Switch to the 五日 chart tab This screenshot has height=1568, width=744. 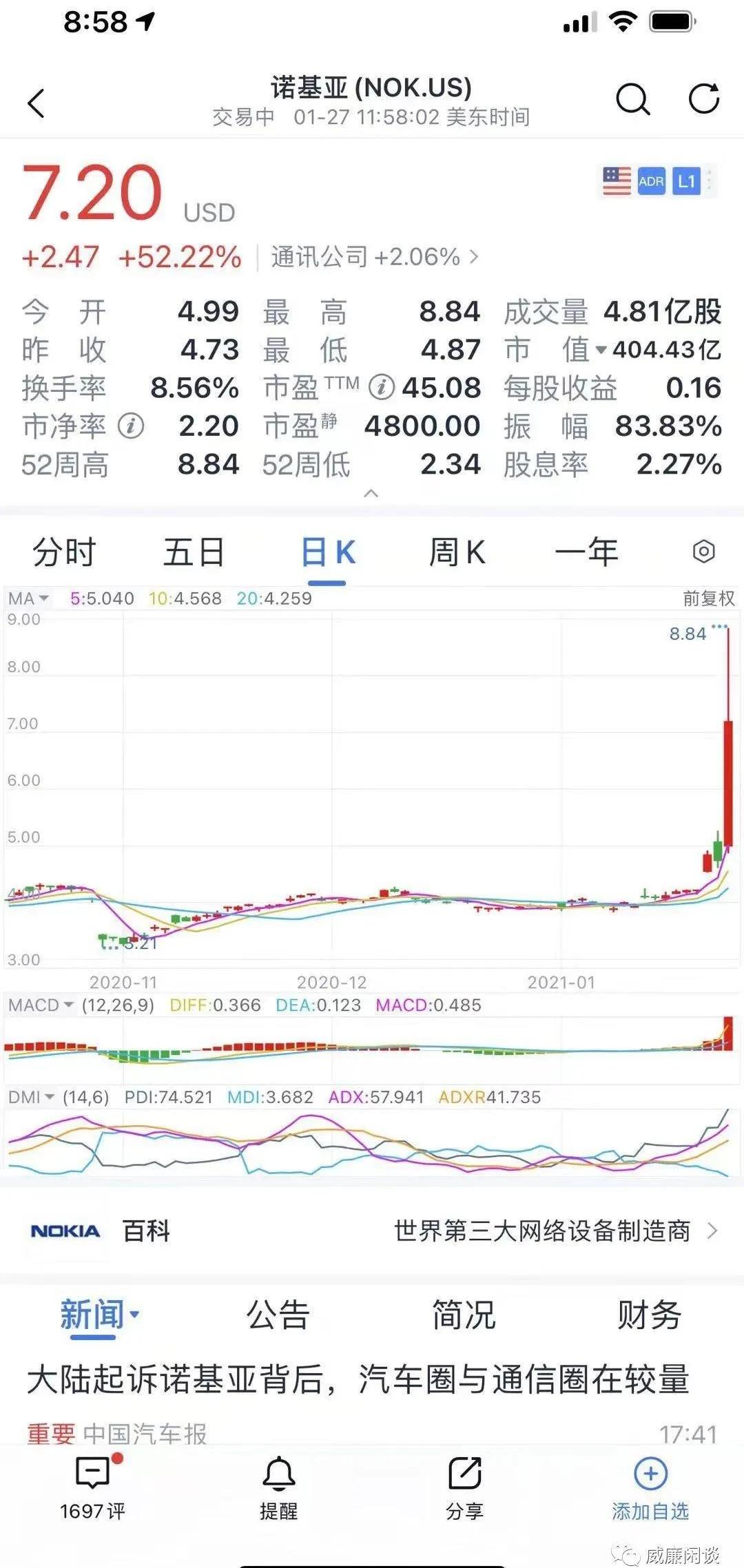point(194,552)
